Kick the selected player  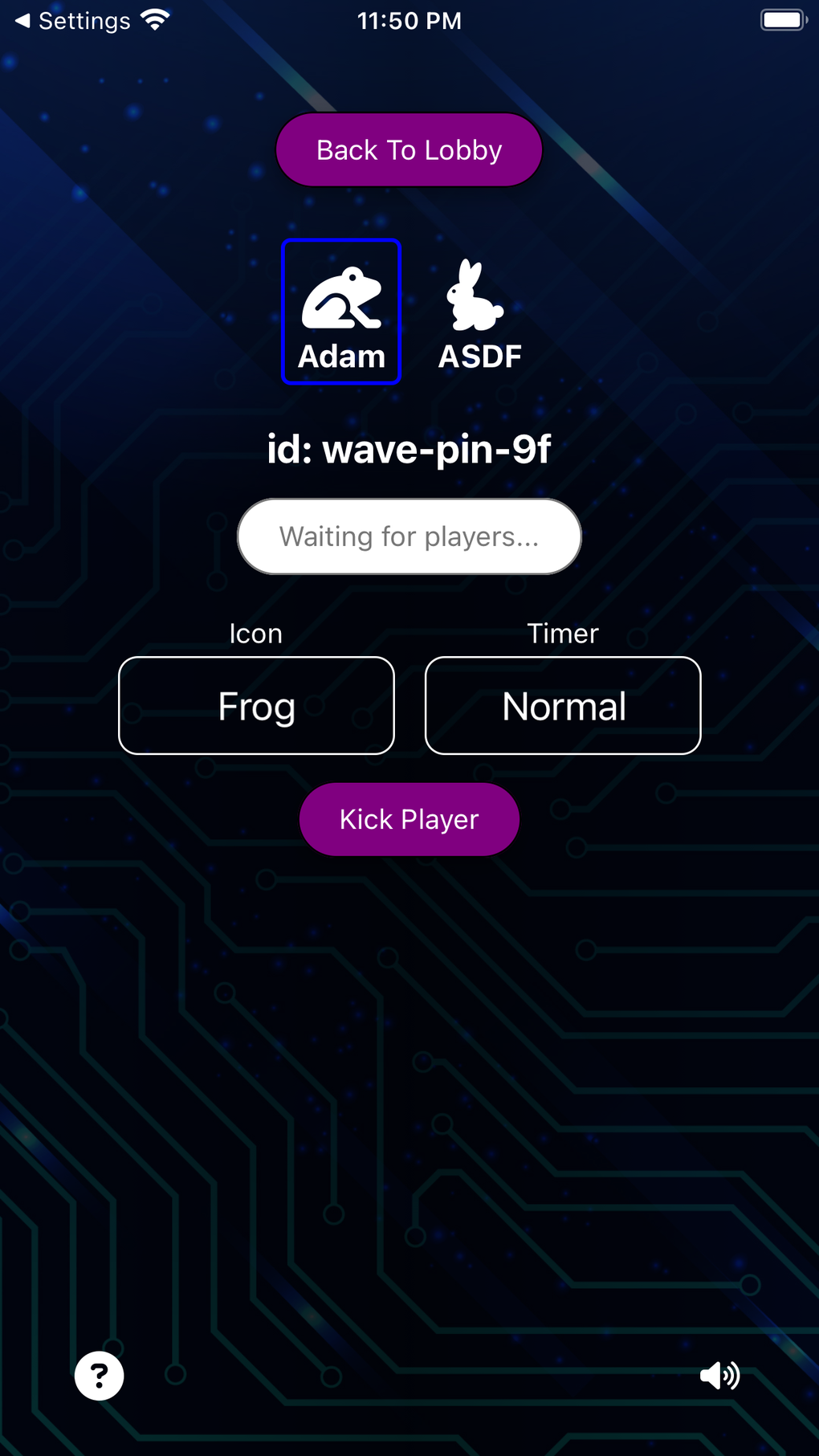coord(409,819)
